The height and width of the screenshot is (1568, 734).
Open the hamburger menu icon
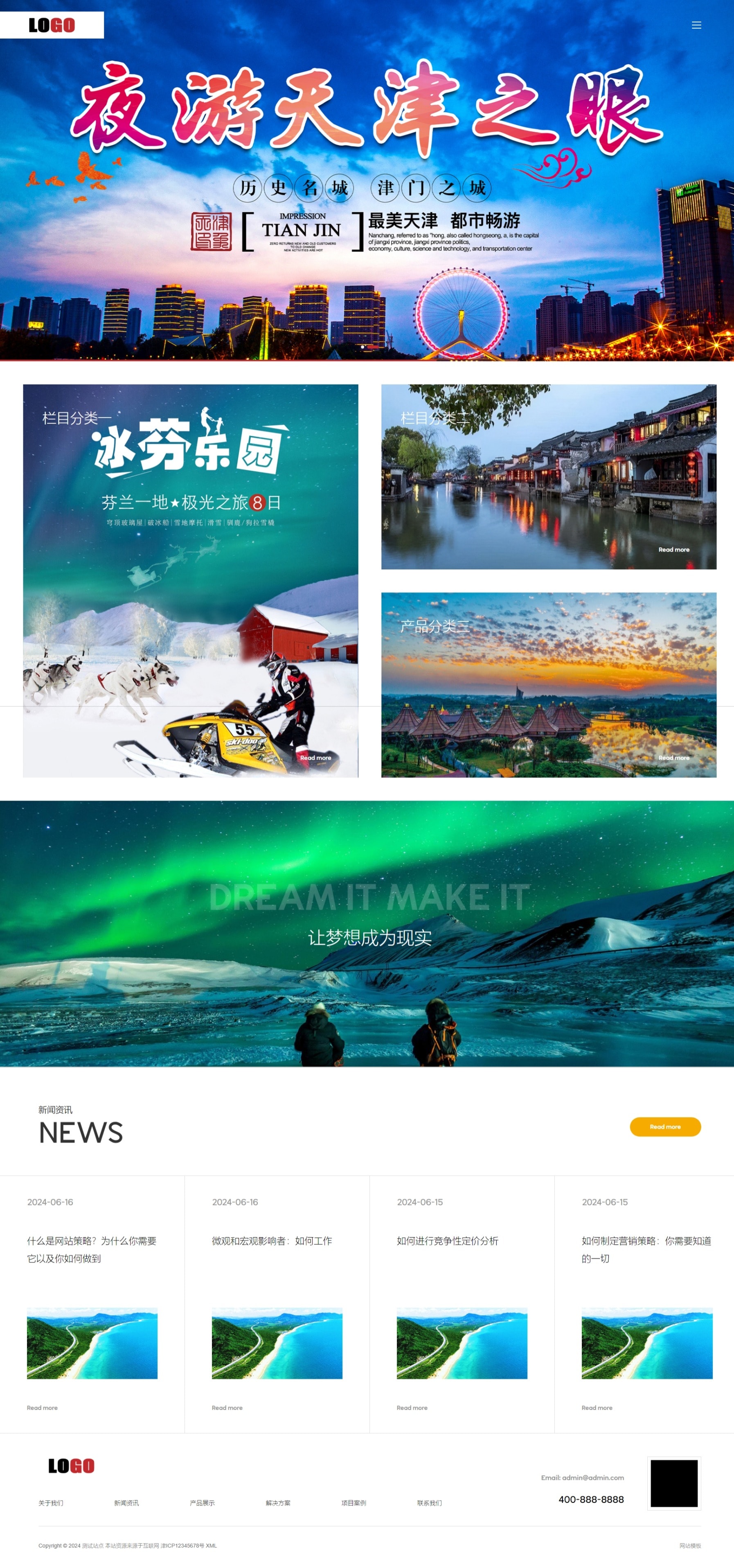tap(696, 25)
